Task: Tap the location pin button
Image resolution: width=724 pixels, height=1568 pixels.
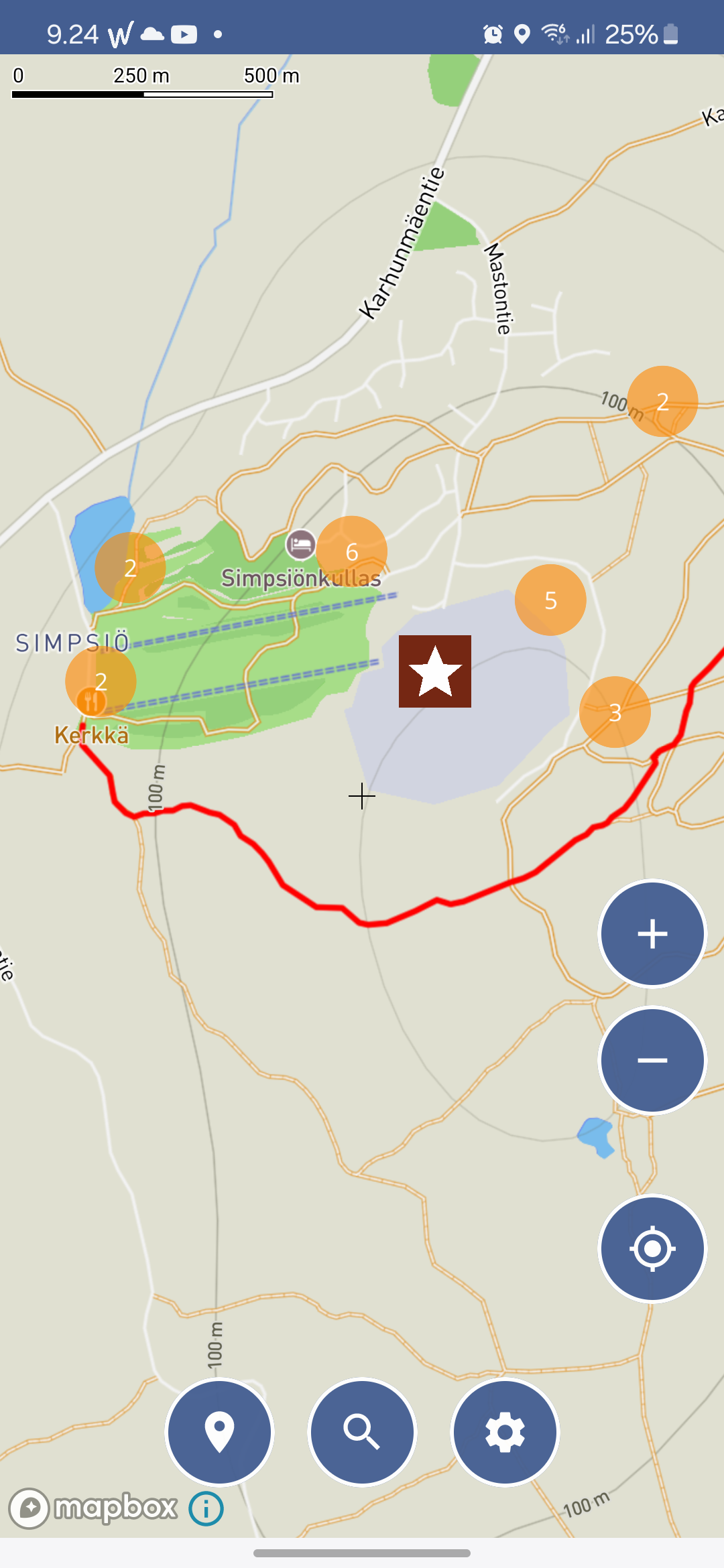Action: [x=219, y=1432]
